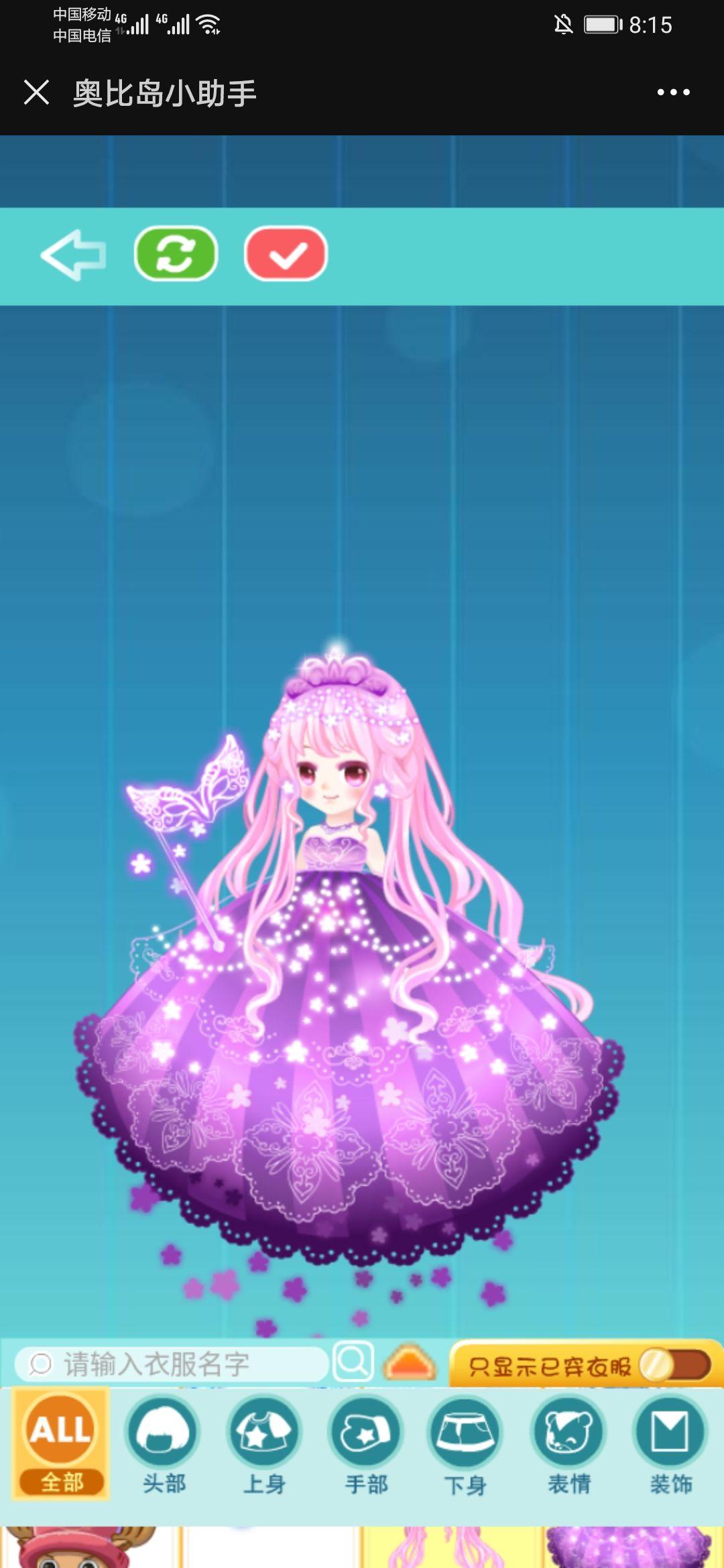This screenshot has height=1568, width=724.
Task: Switch to the 下身 category
Action: (465, 1445)
